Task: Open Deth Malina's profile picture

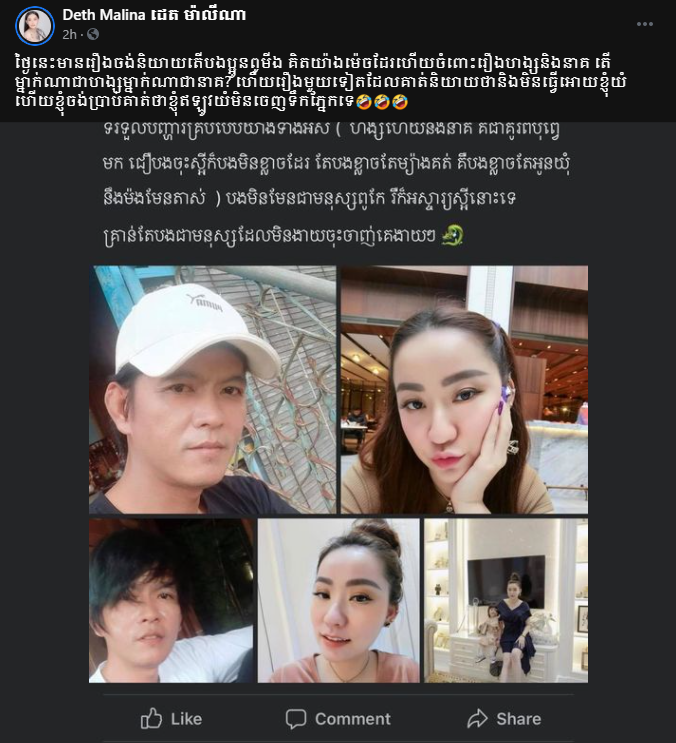Action: pyautogui.click(x=34, y=24)
